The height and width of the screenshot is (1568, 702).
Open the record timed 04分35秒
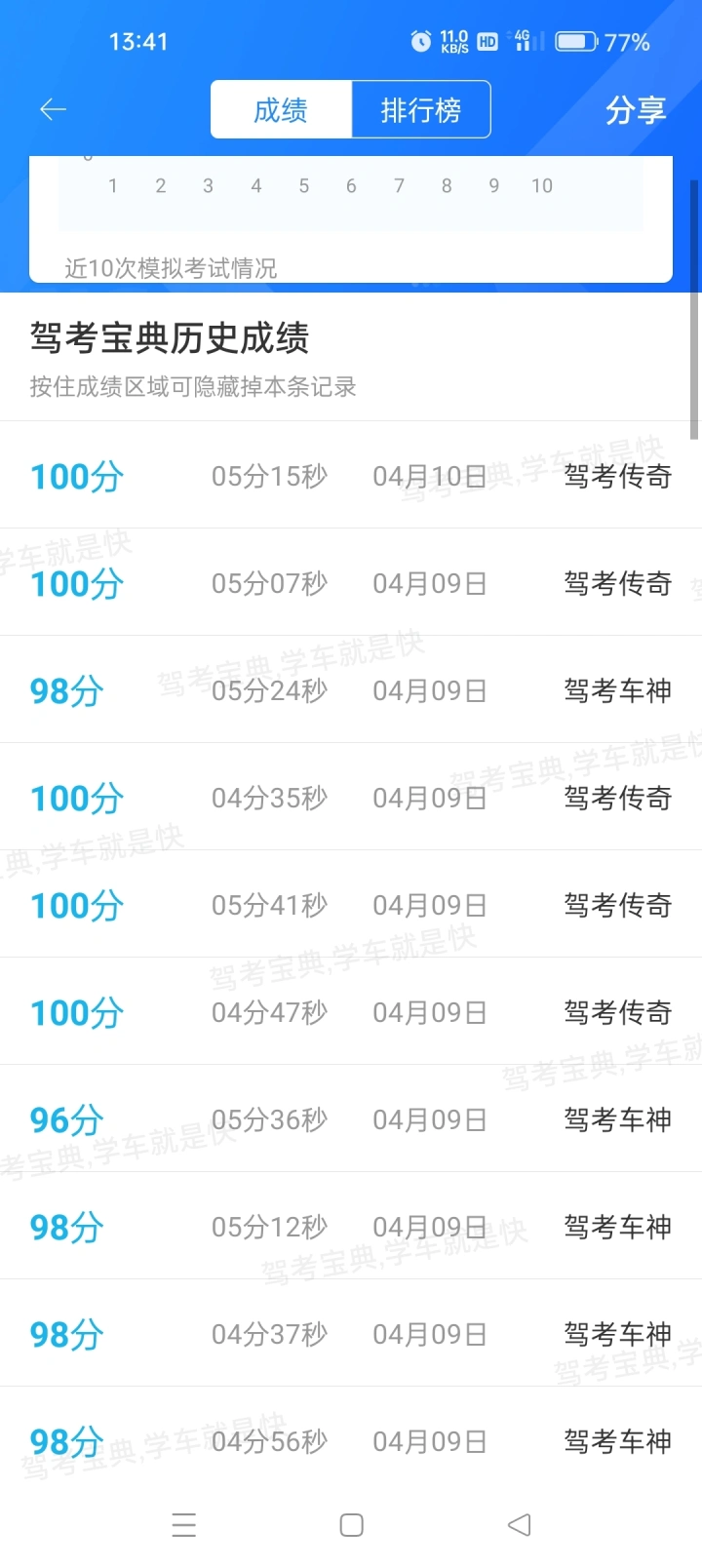[x=351, y=798]
